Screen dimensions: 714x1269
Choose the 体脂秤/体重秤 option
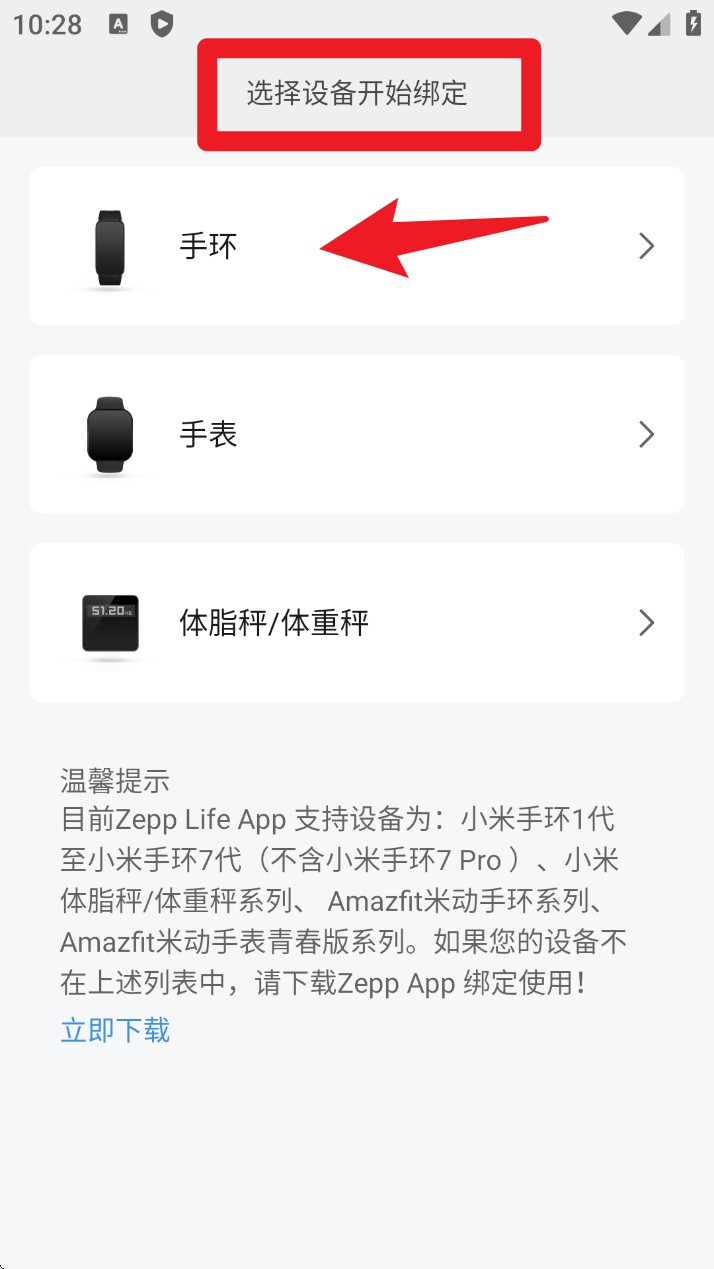click(x=356, y=623)
